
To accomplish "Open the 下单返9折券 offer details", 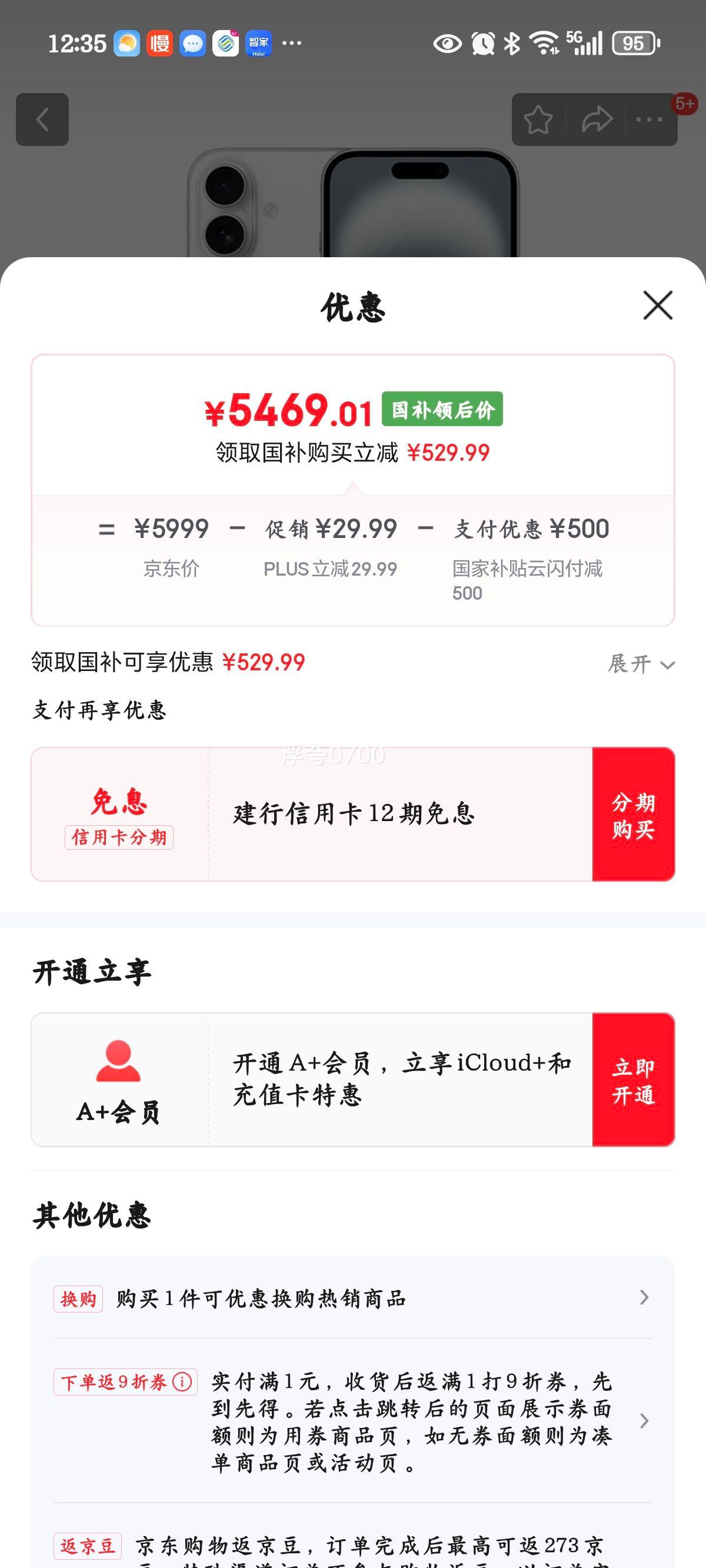I will pyautogui.click(x=352, y=1421).
